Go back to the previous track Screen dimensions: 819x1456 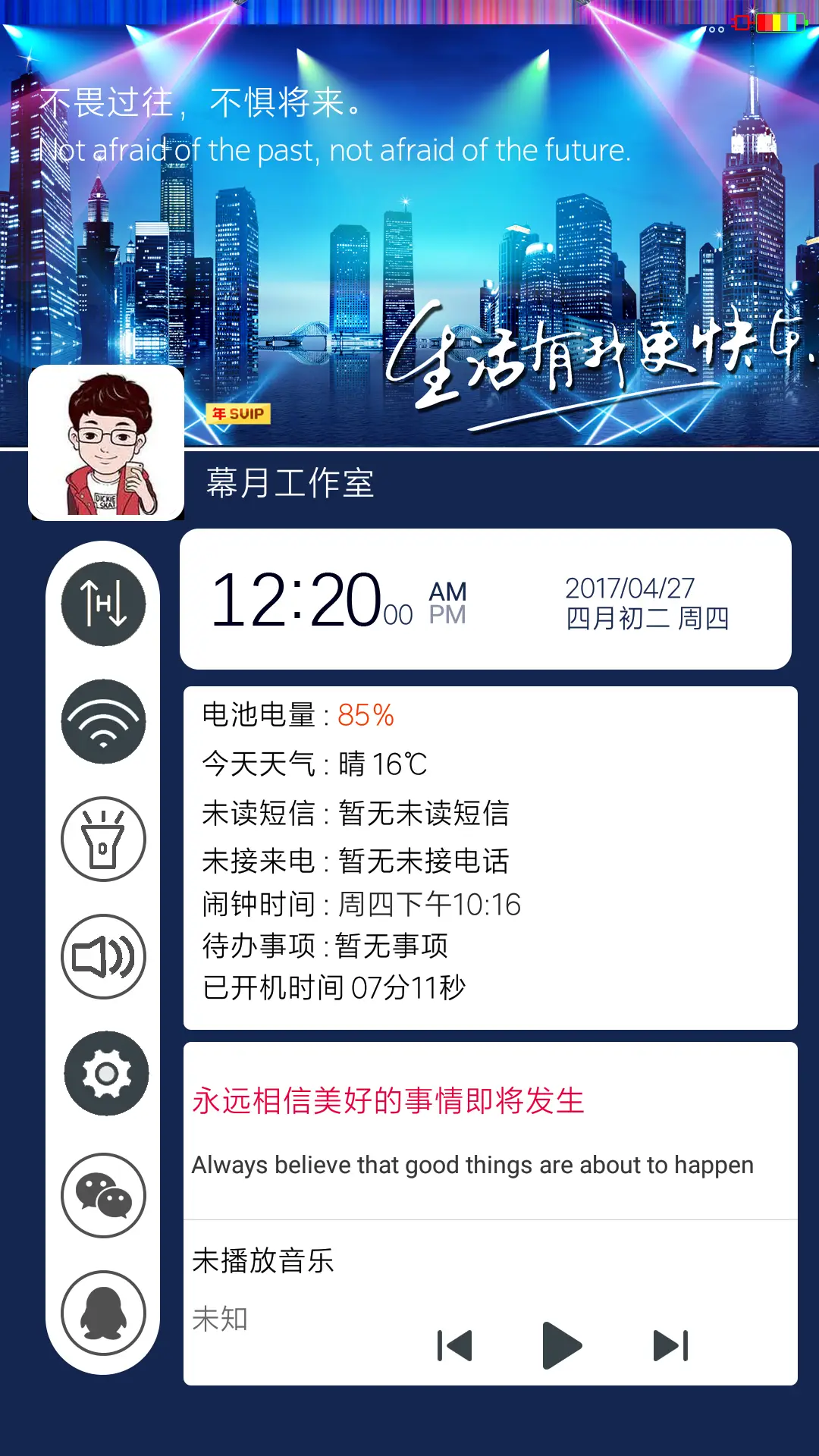[x=455, y=1343]
